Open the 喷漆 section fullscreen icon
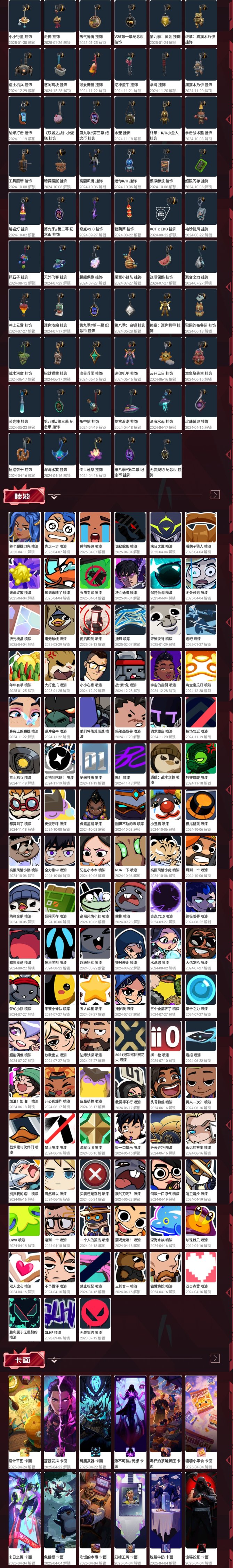The width and height of the screenshot is (233, 1568). click(215, 495)
